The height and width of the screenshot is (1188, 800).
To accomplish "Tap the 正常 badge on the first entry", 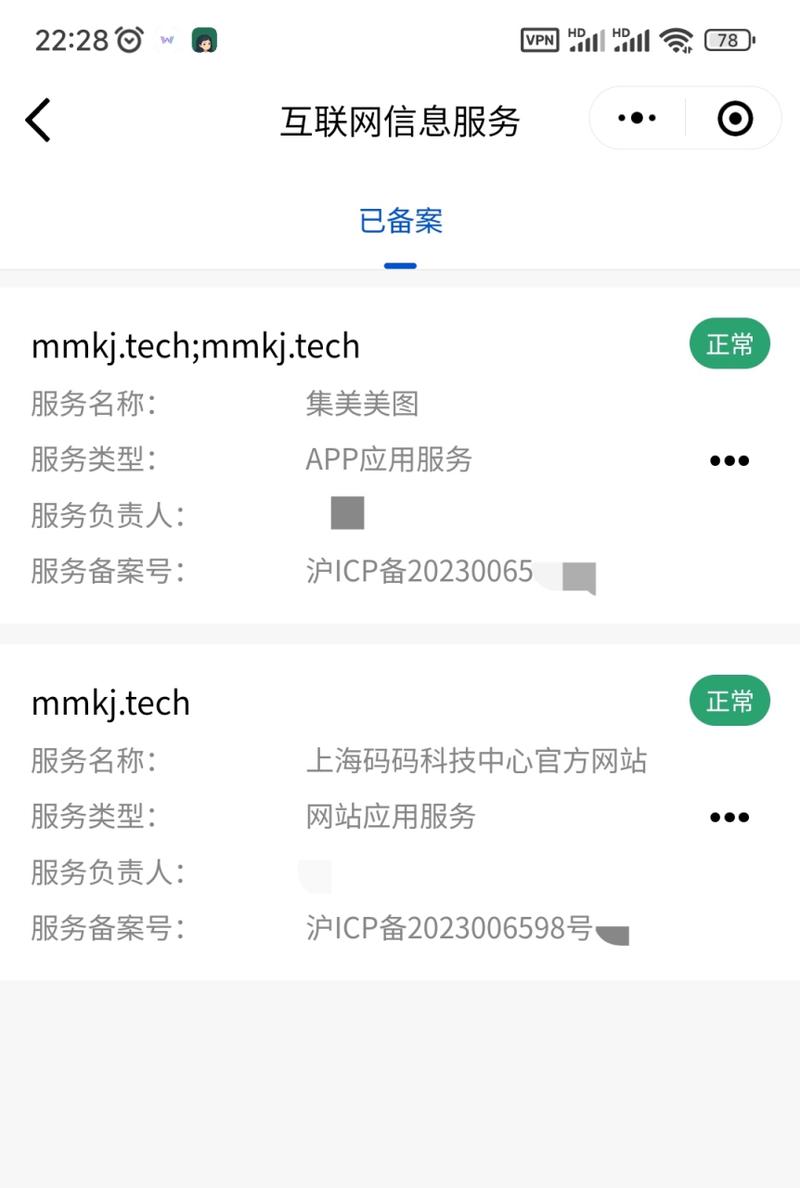I will pyautogui.click(x=729, y=343).
